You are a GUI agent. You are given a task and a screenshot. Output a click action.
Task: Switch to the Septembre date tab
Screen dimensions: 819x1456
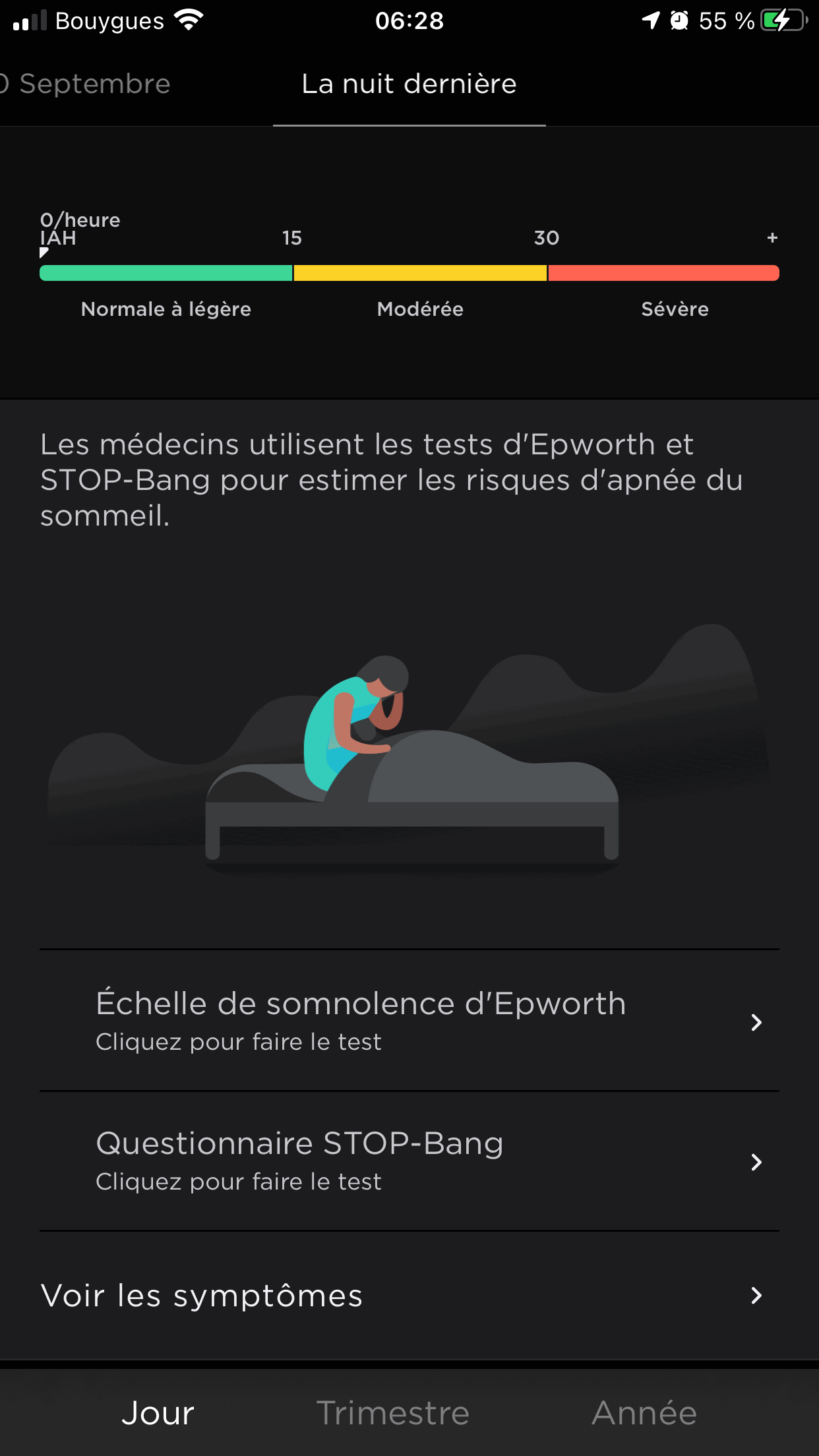point(86,84)
